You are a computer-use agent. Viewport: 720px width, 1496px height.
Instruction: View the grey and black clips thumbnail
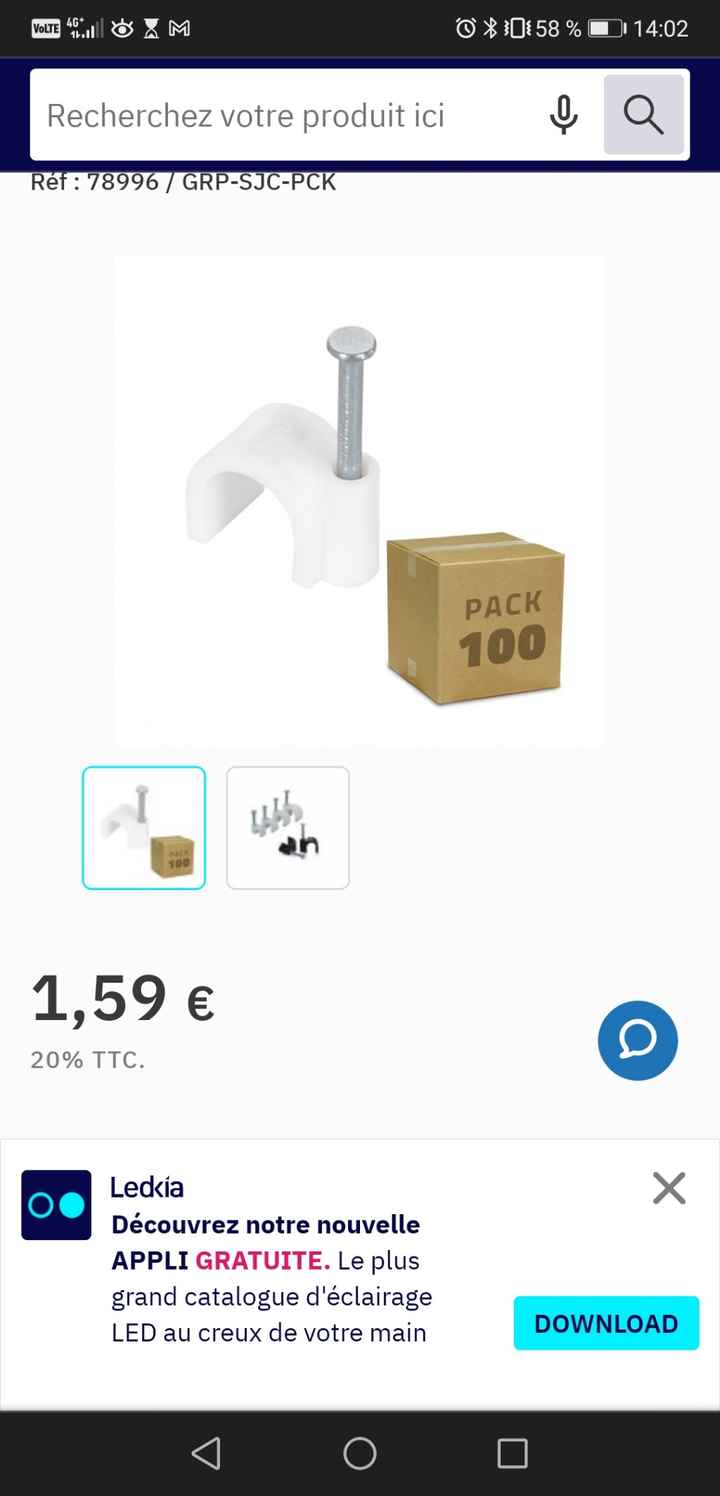tap(288, 828)
